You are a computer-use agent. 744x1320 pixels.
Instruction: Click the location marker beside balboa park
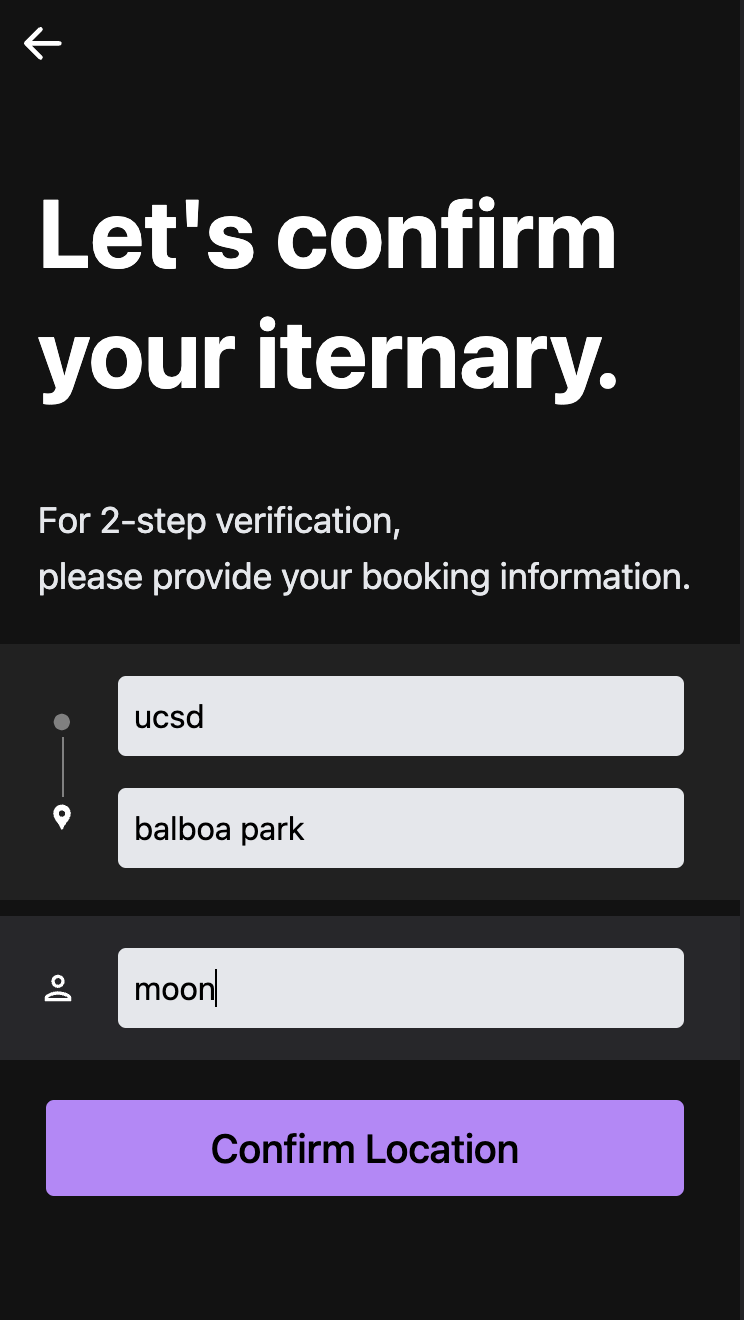tap(62, 817)
